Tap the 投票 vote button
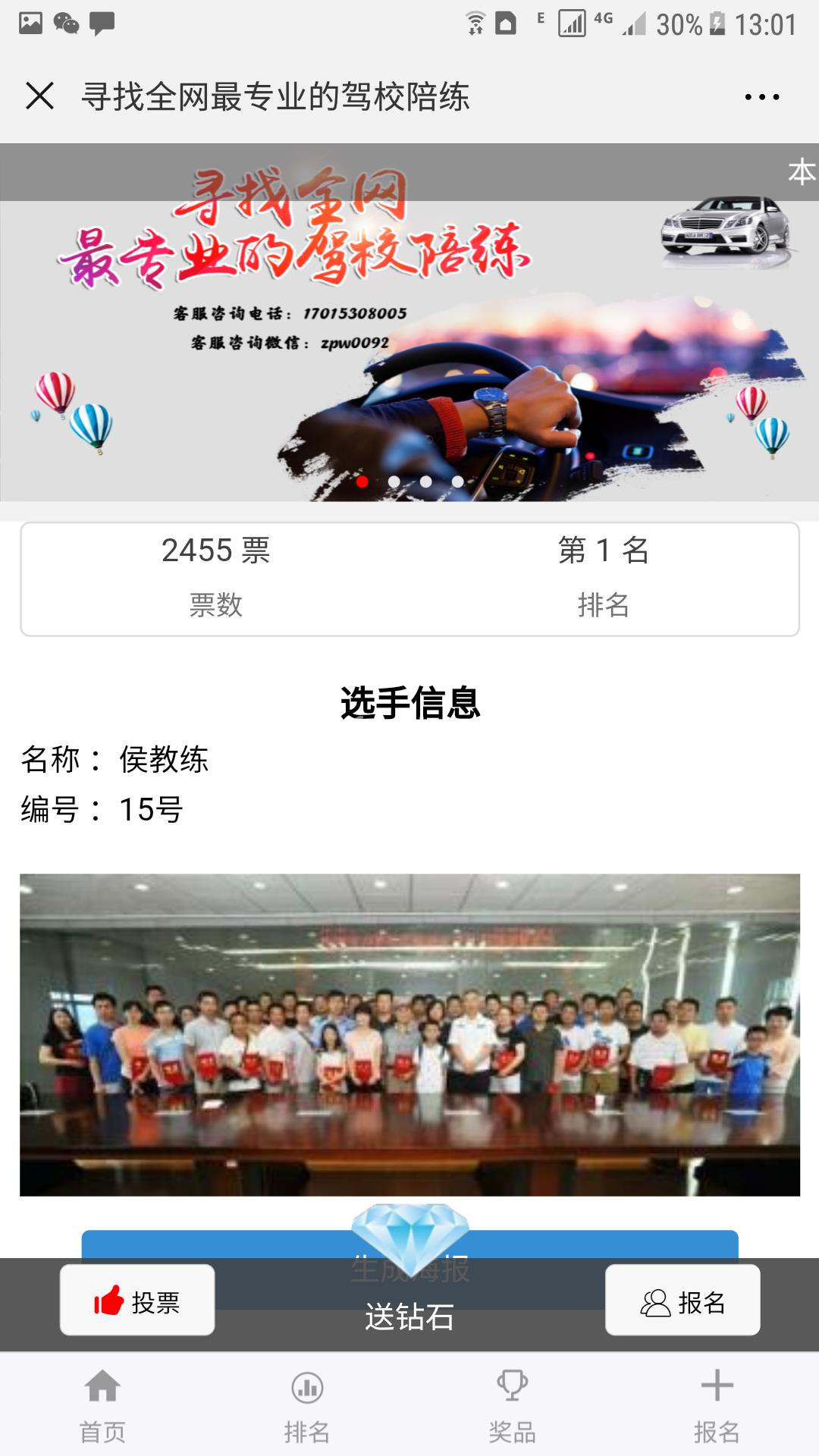This screenshot has height=1456, width=819. click(x=137, y=1301)
